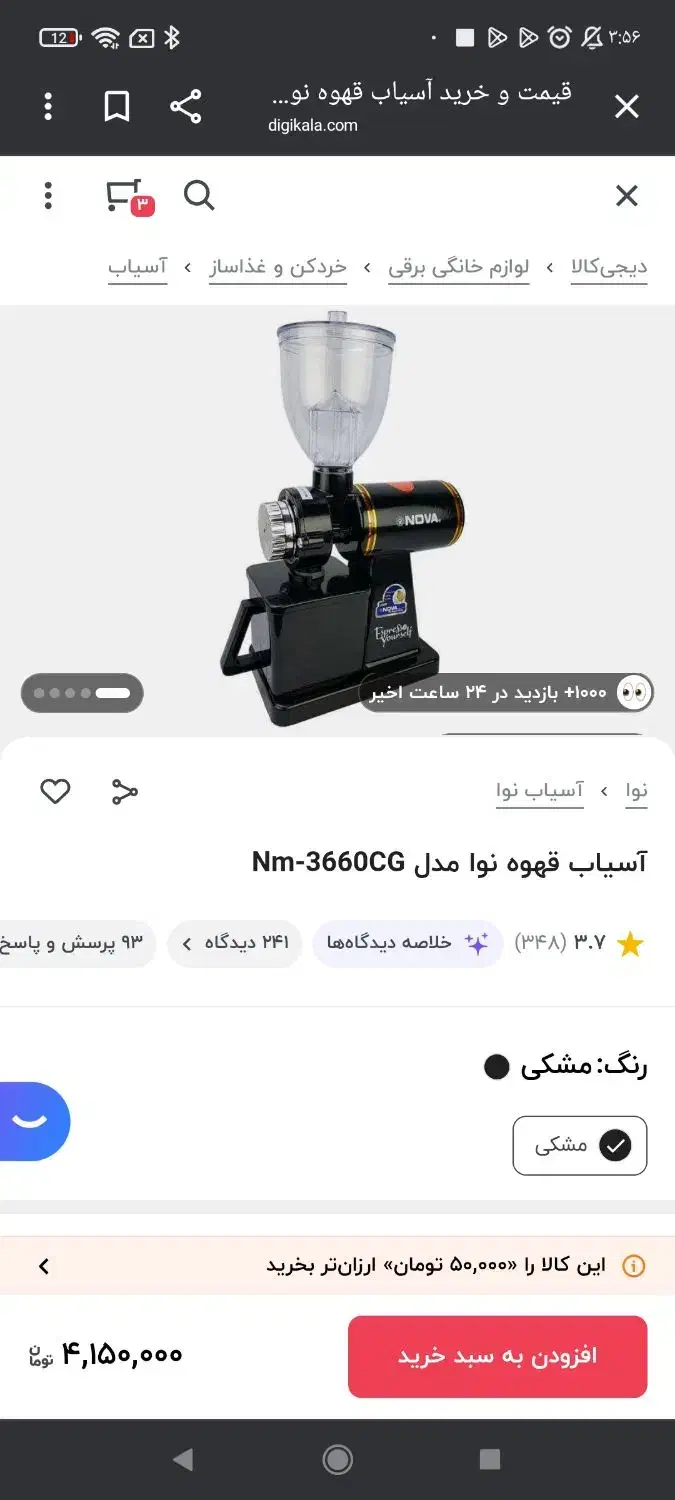
Task: Open خردکن و غذاساز category
Action: pos(278,267)
